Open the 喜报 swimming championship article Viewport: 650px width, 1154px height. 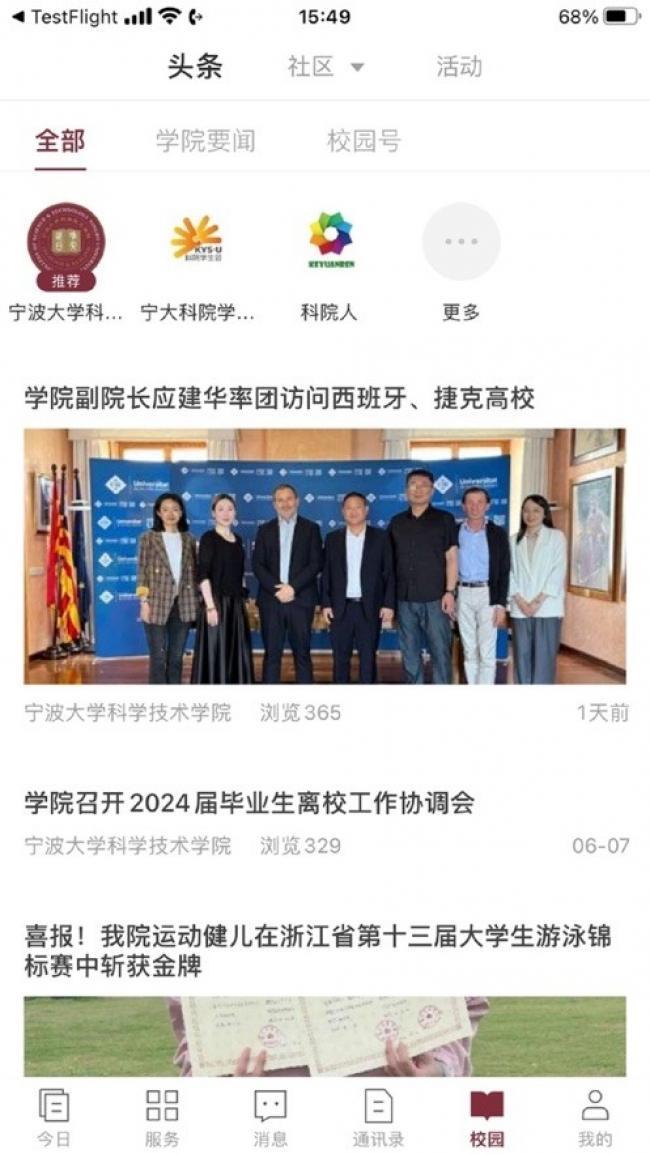coord(318,952)
